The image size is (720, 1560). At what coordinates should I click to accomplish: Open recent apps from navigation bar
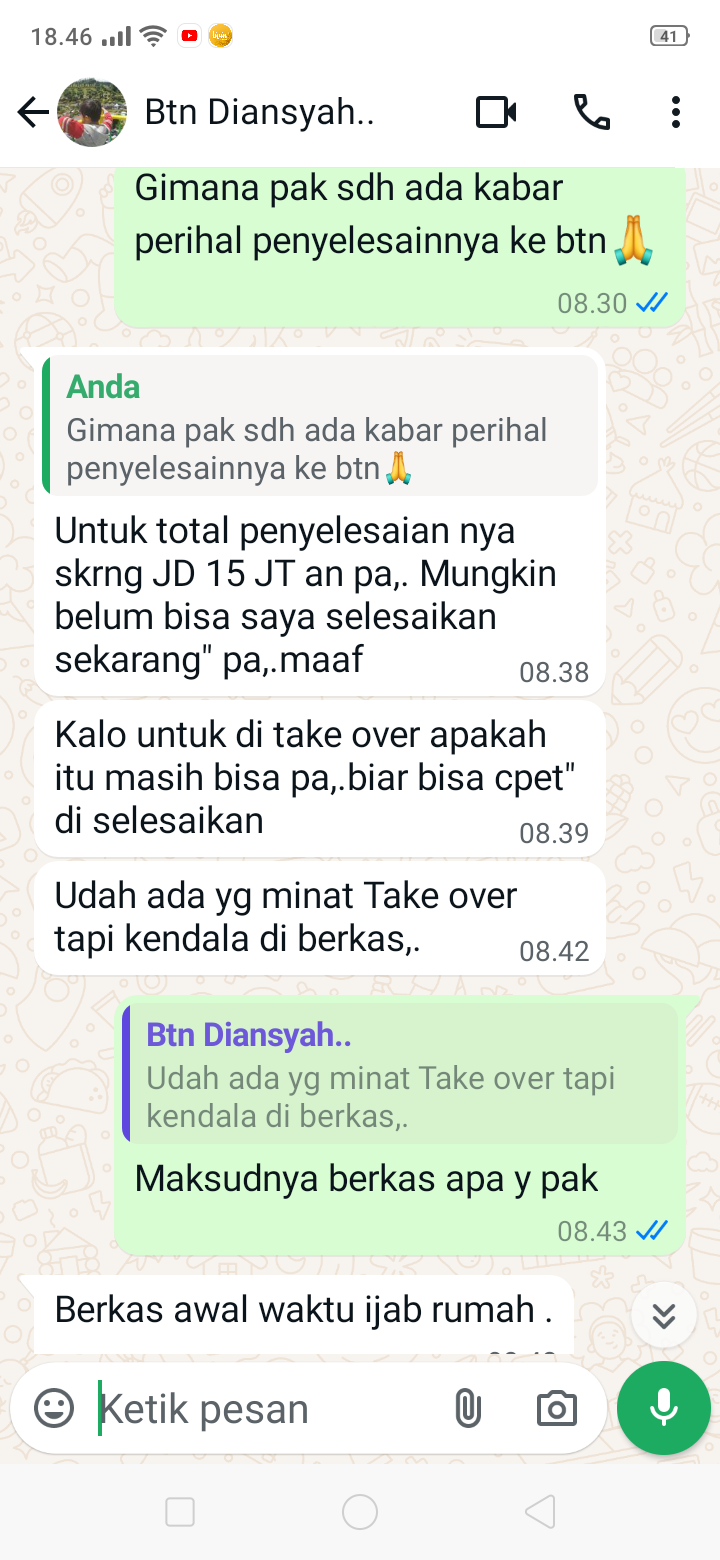point(180,1512)
